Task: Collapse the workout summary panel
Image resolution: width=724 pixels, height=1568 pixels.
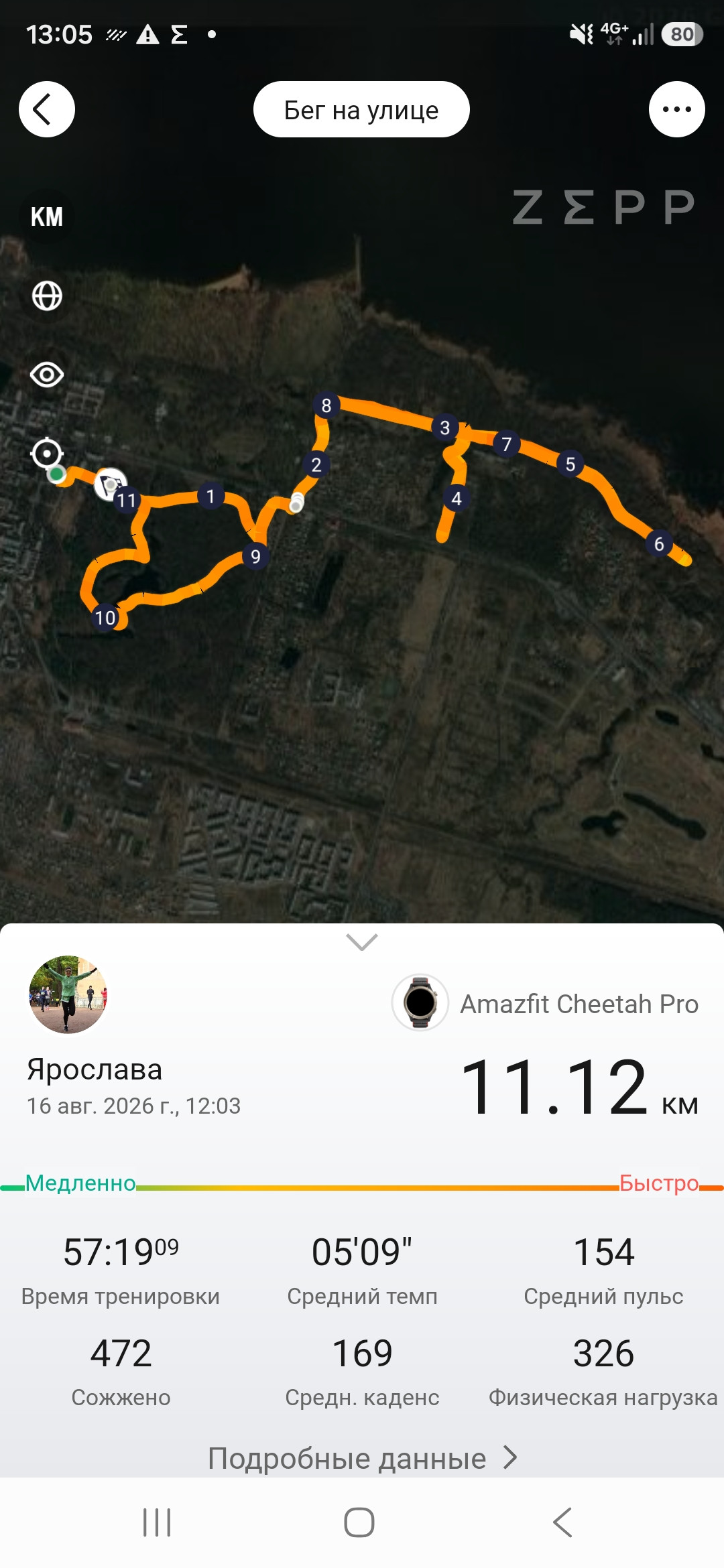Action: pyautogui.click(x=362, y=941)
